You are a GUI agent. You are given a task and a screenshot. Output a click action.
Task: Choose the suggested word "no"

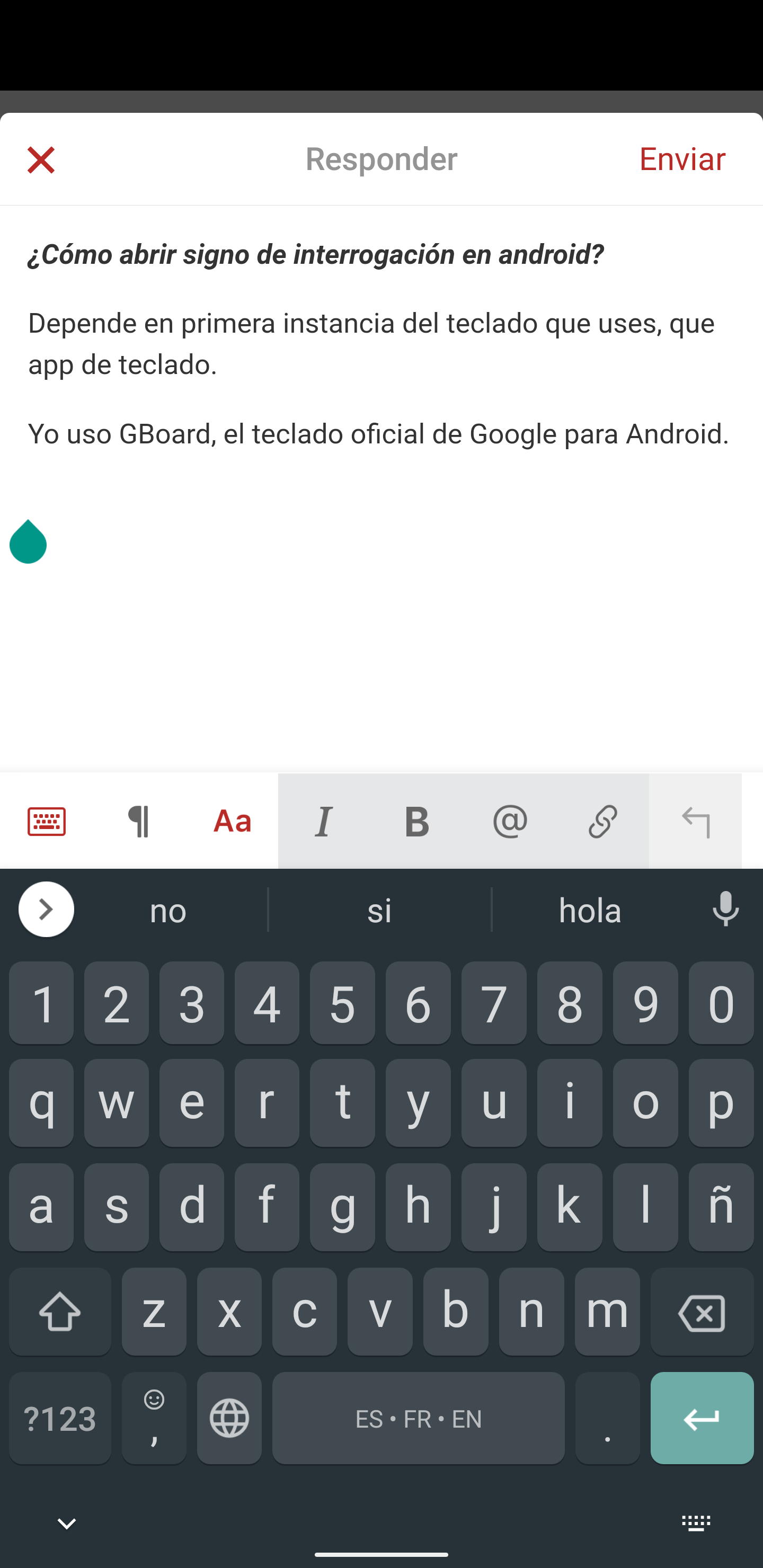[x=168, y=911]
